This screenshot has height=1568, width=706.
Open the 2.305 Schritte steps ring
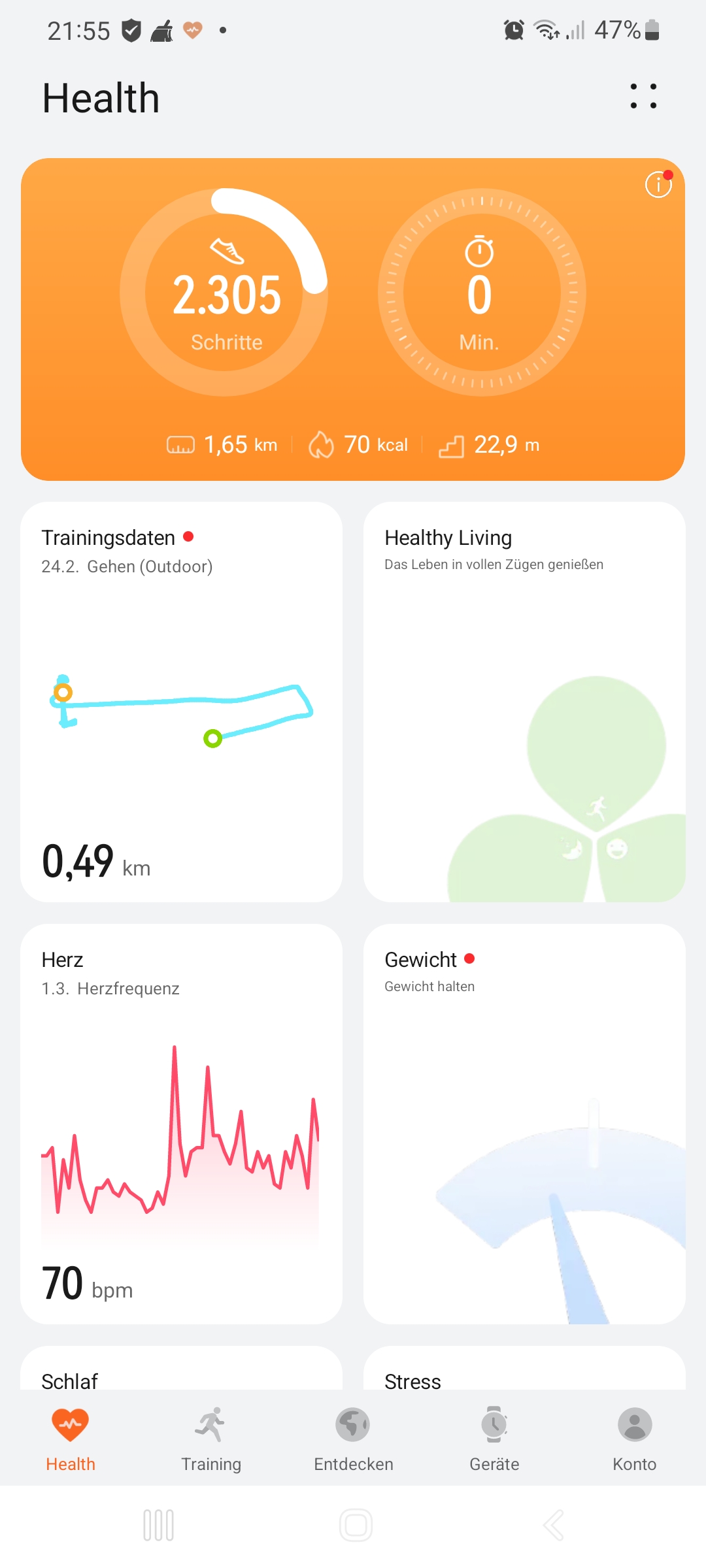(x=224, y=292)
